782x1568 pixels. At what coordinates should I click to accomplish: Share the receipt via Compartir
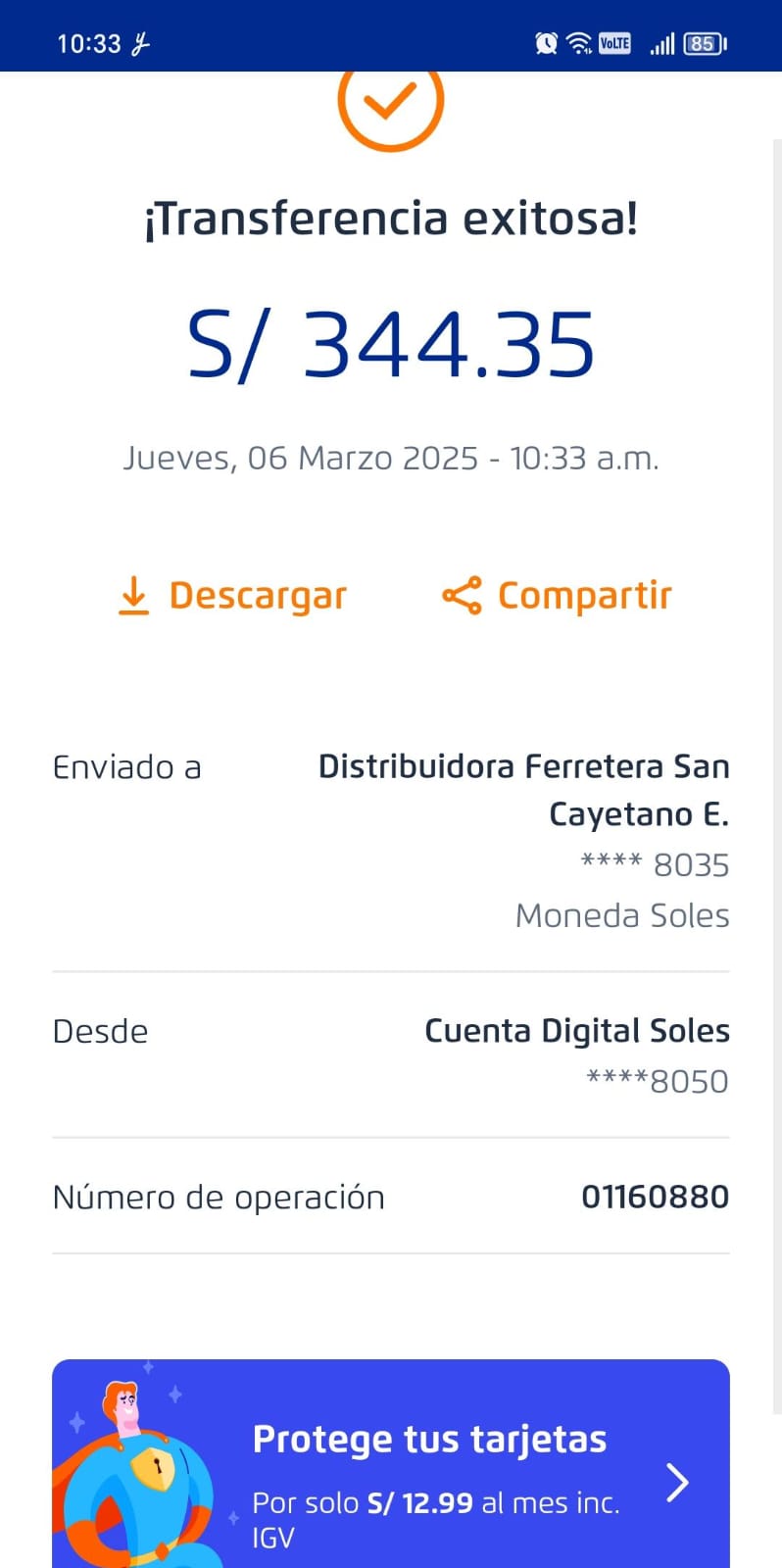(x=557, y=595)
